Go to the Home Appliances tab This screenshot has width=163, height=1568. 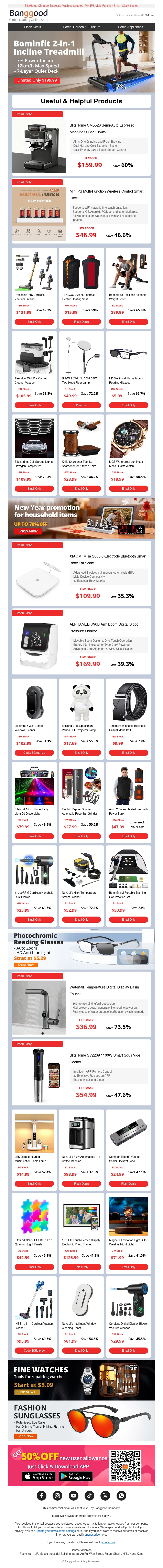tap(130, 27)
